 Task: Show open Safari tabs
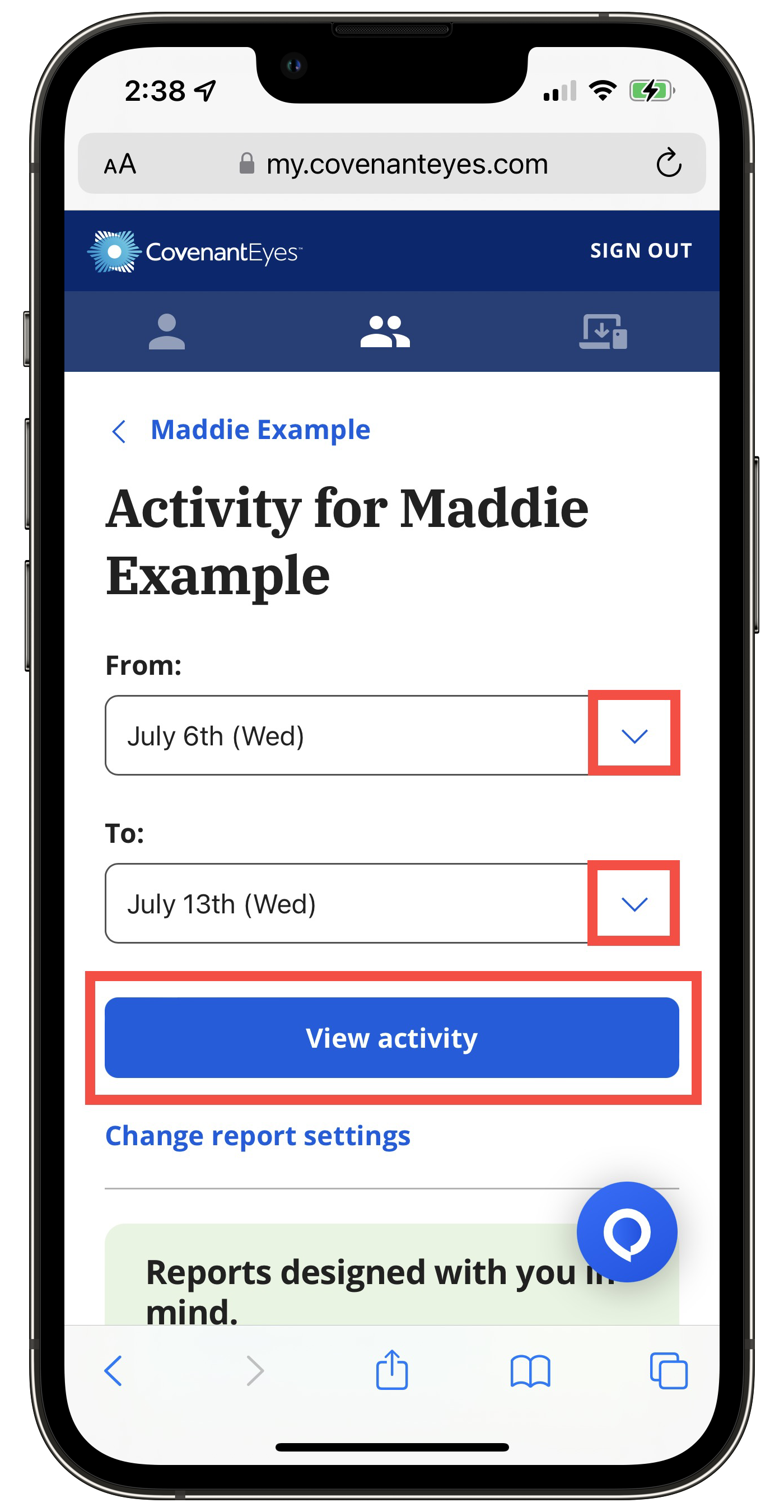(x=669, y=1371)
